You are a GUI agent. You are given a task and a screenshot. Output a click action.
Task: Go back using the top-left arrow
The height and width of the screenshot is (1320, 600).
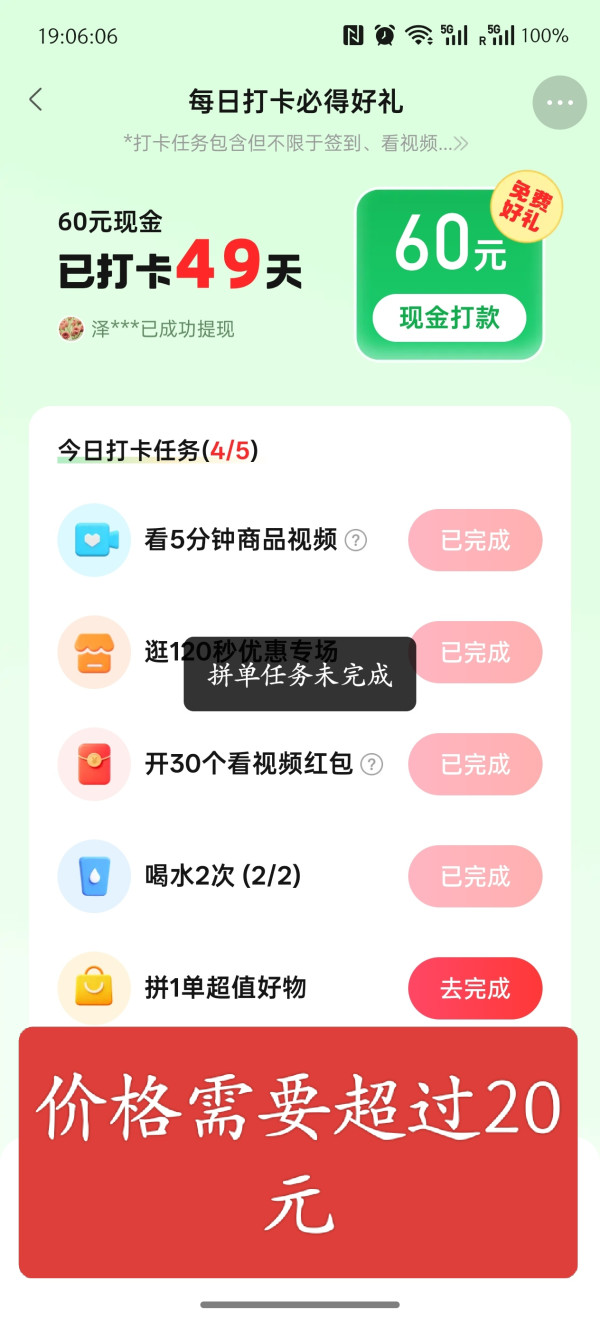coord(36,100)
